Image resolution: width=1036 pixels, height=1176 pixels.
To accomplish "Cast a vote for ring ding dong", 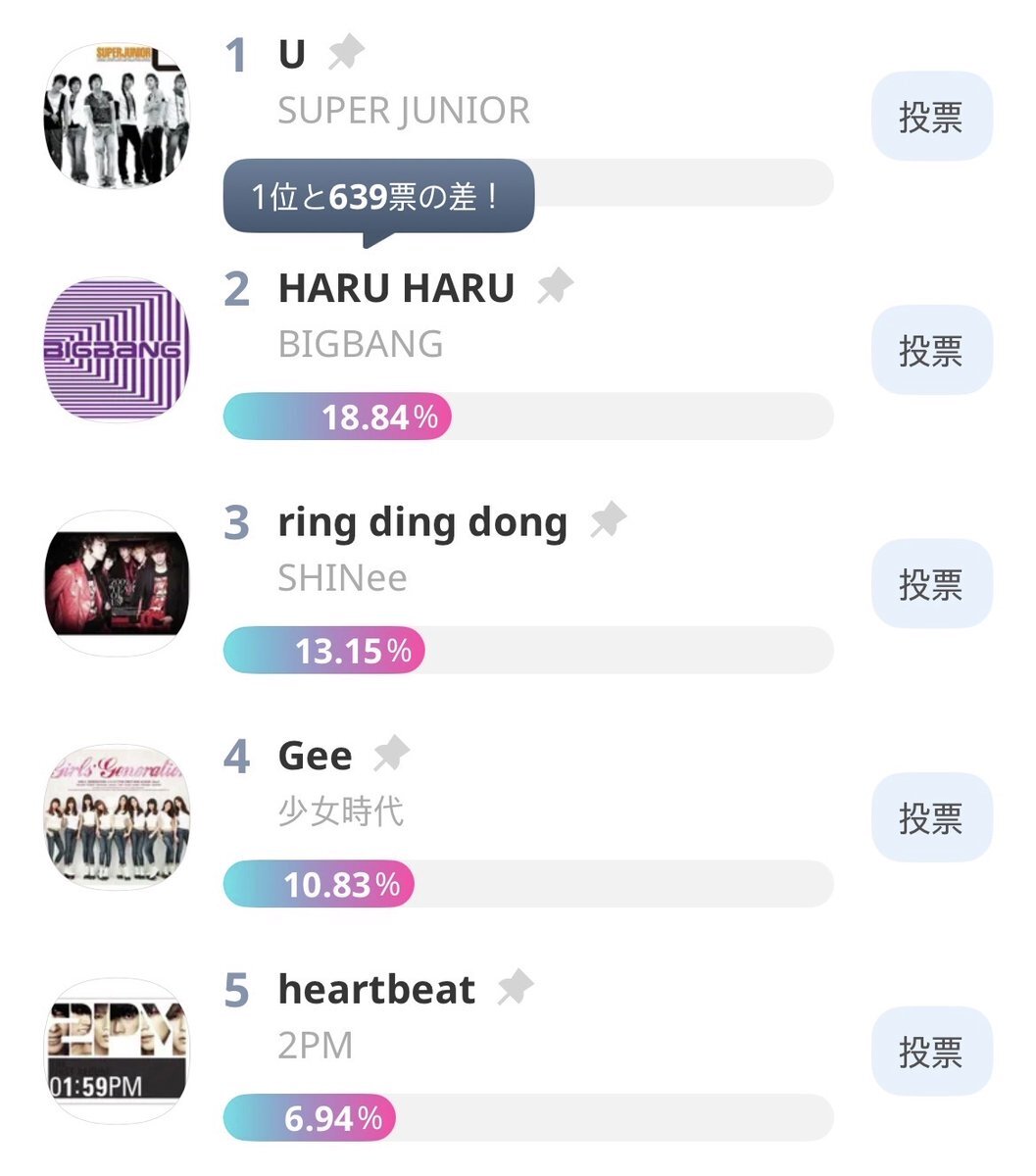I will tap(931, 584).
